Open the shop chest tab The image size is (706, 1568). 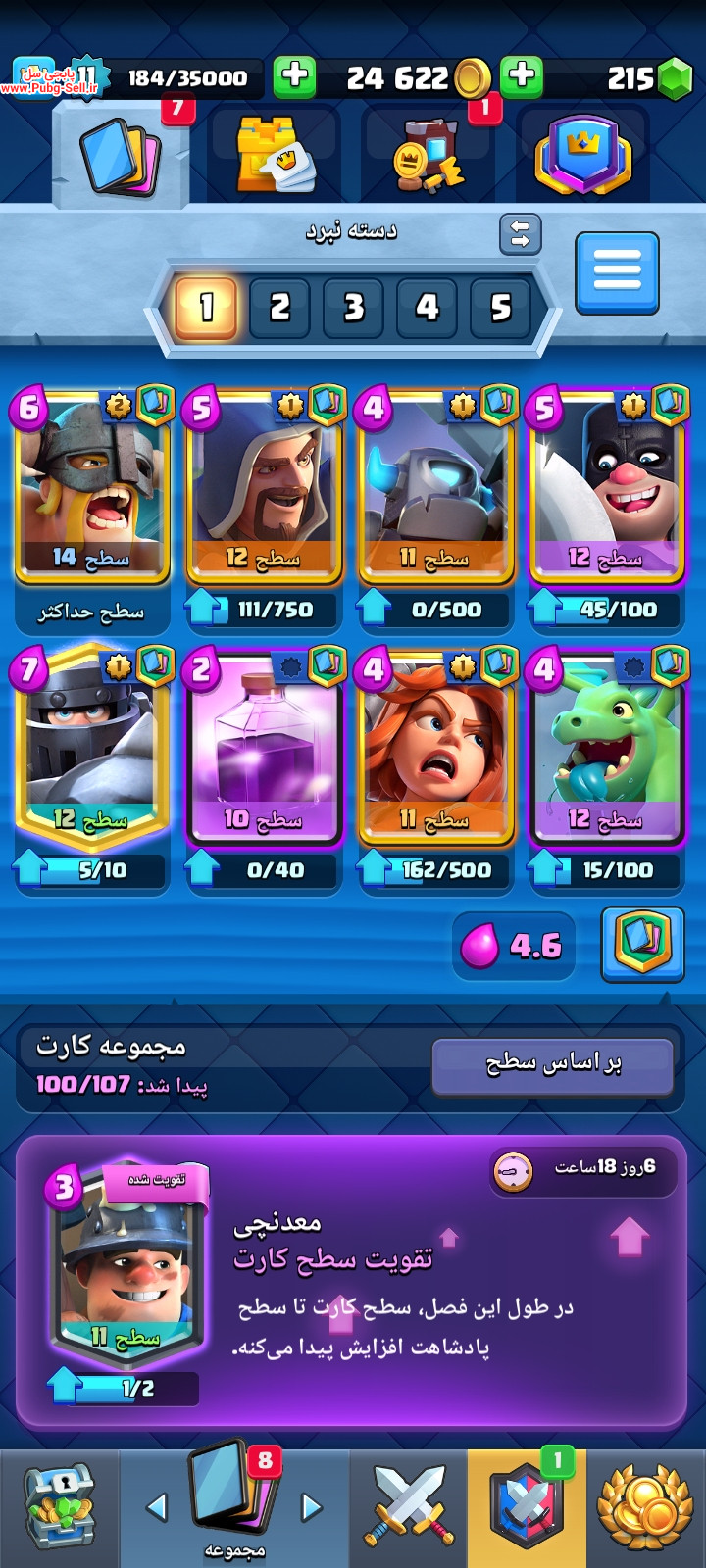tap(60, 1507)
